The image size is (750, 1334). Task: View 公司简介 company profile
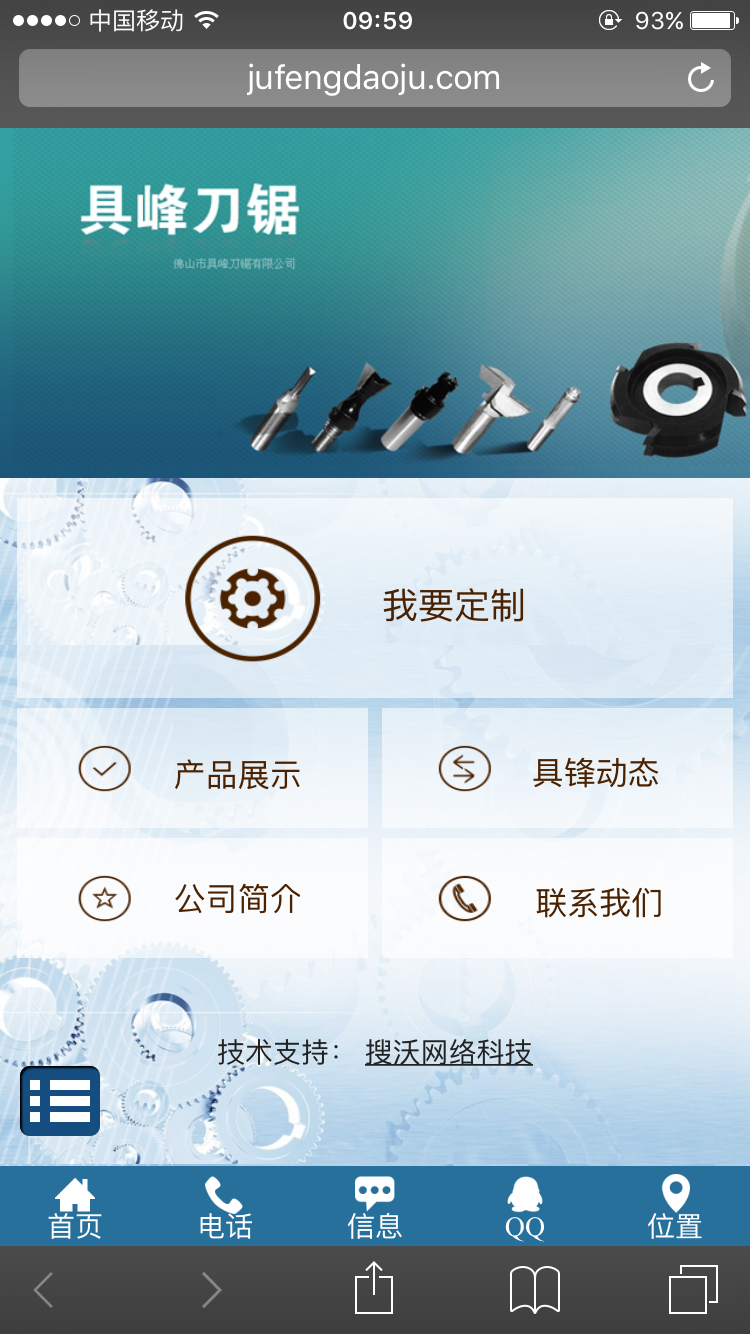[x=192, y=898]
